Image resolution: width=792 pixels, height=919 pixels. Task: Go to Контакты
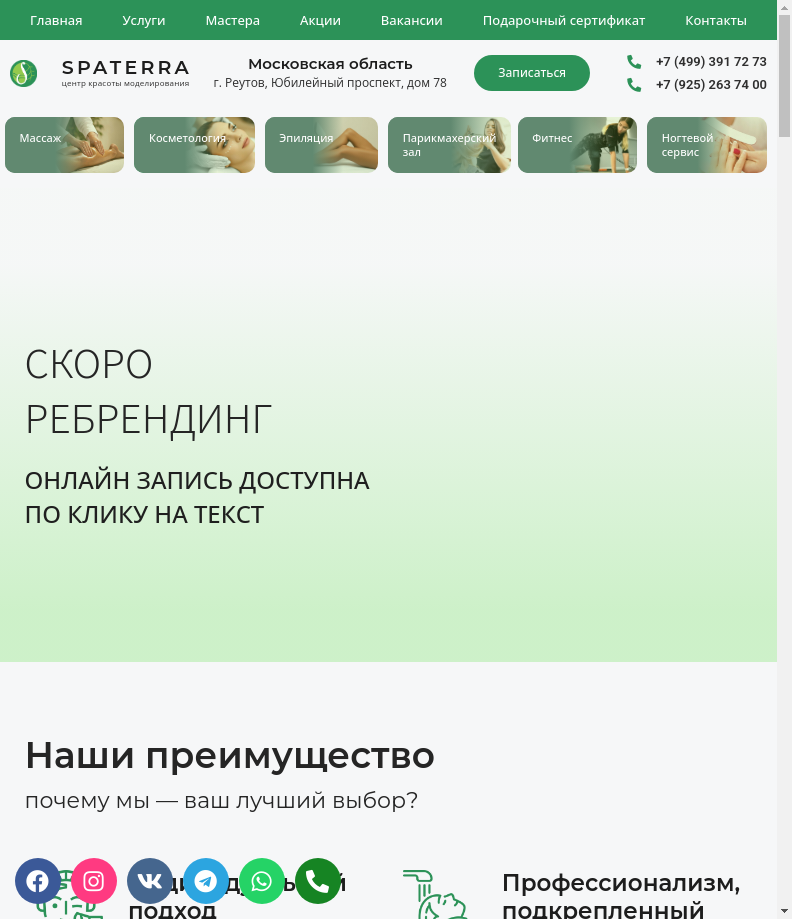coord(715,20)
